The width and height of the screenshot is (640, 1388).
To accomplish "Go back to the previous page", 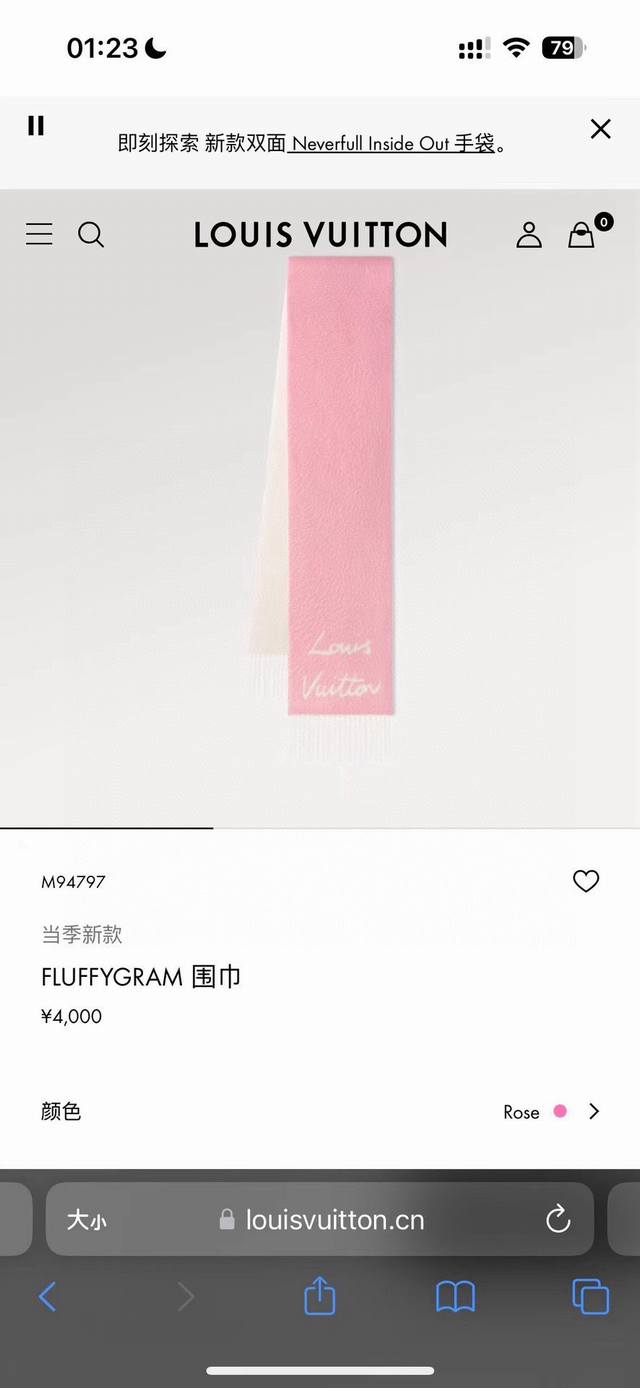I will pyautogui.click(x=47, y=1297).
